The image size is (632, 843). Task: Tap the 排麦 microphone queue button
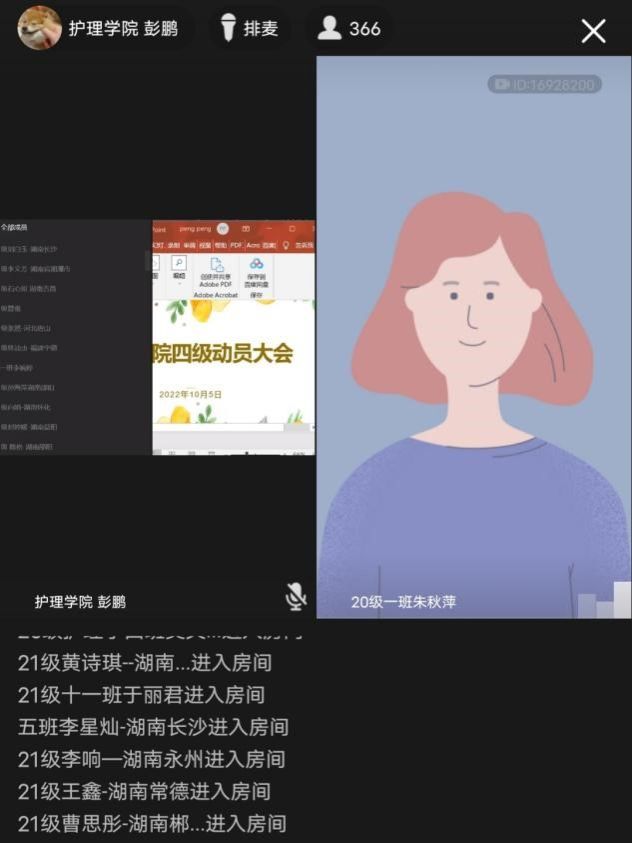(x=250, y=28)
